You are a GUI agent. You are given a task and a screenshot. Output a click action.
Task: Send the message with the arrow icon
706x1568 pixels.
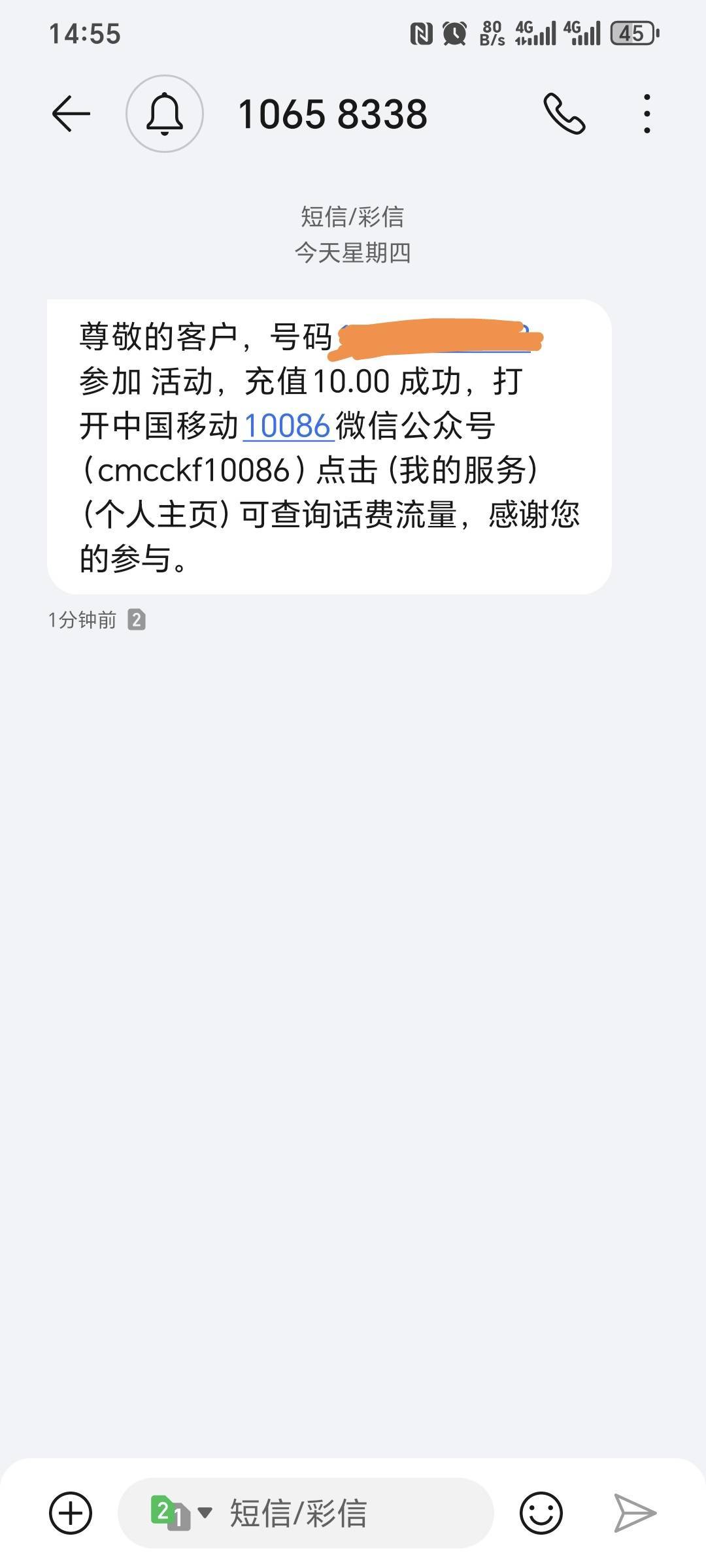(635, 1513)
